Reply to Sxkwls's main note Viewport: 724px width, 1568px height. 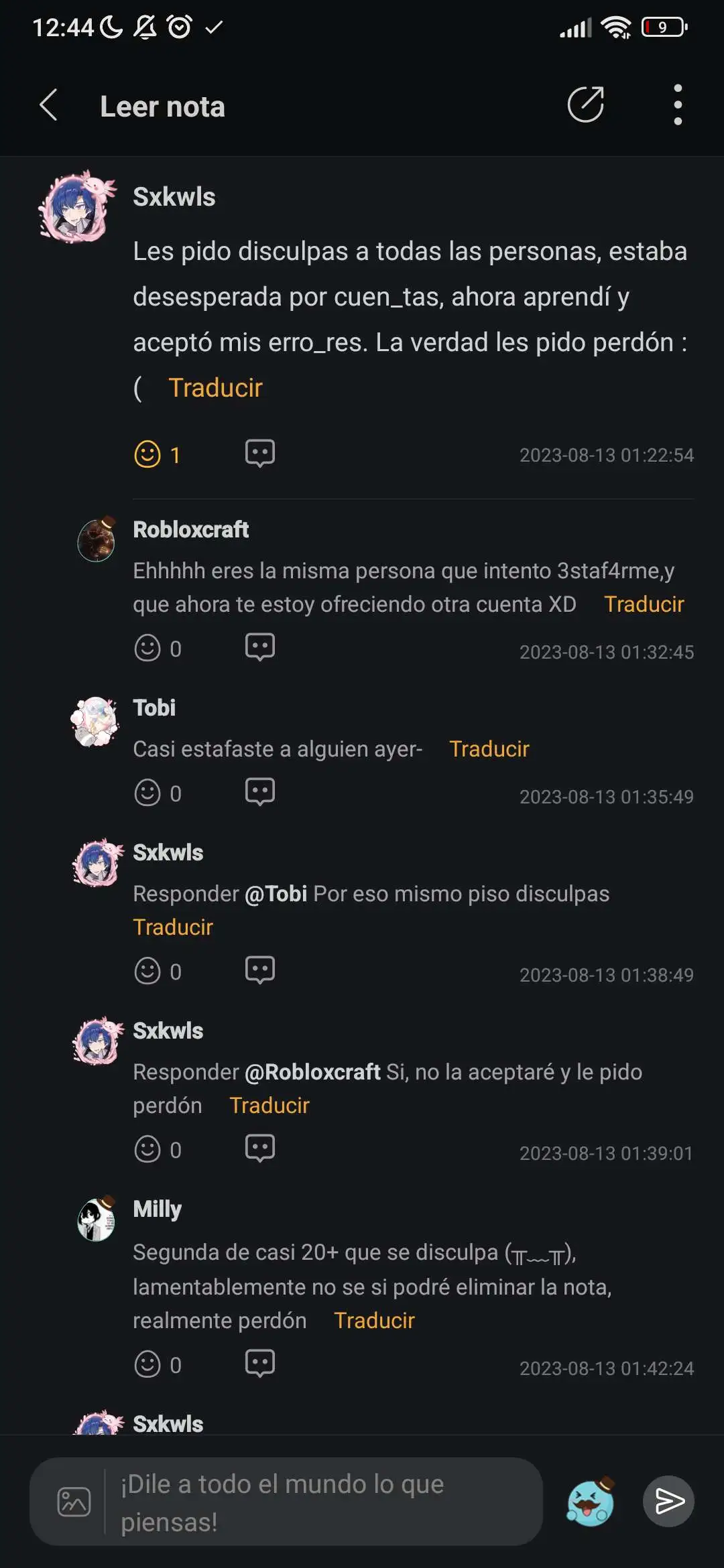tap(259, 453)
